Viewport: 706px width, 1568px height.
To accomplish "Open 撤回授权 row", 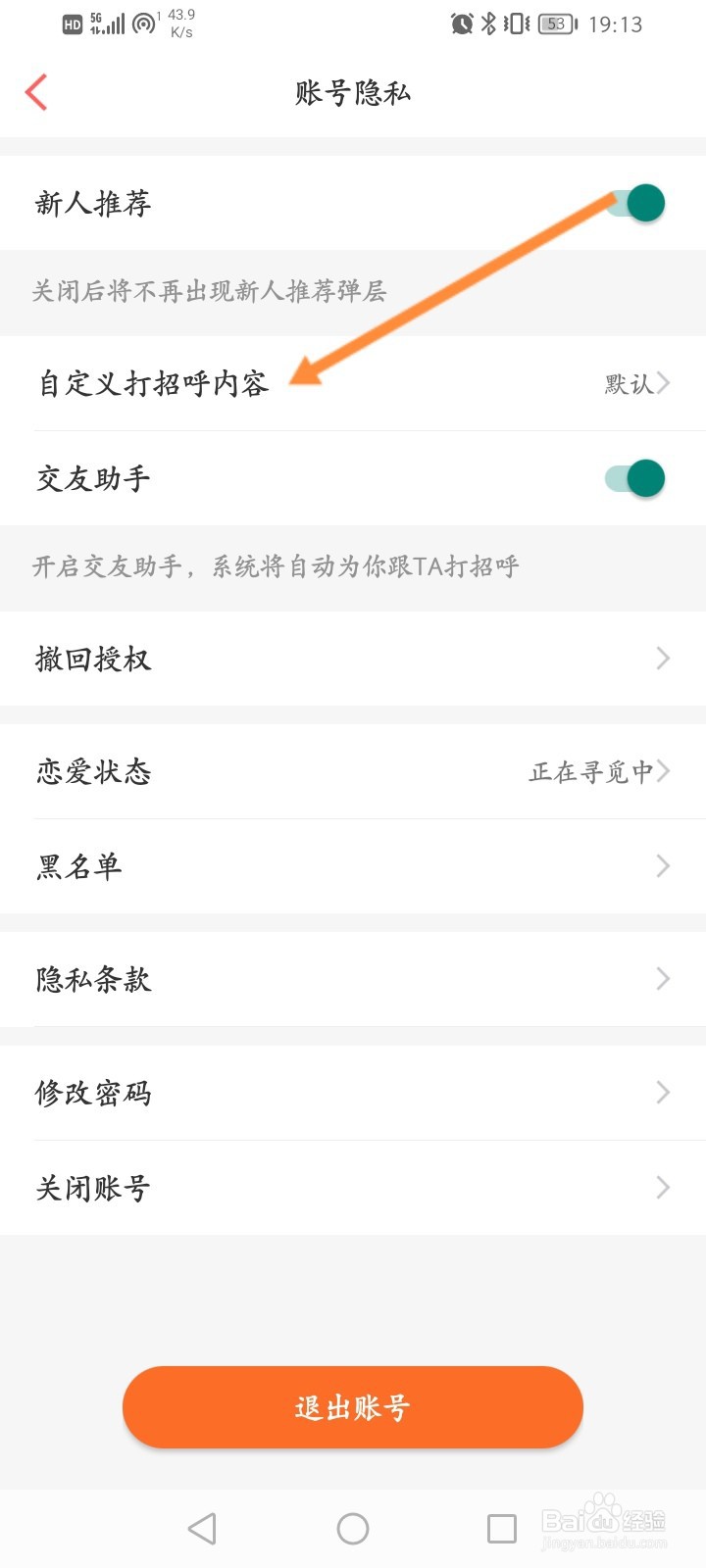I will (x=353, y=659).
